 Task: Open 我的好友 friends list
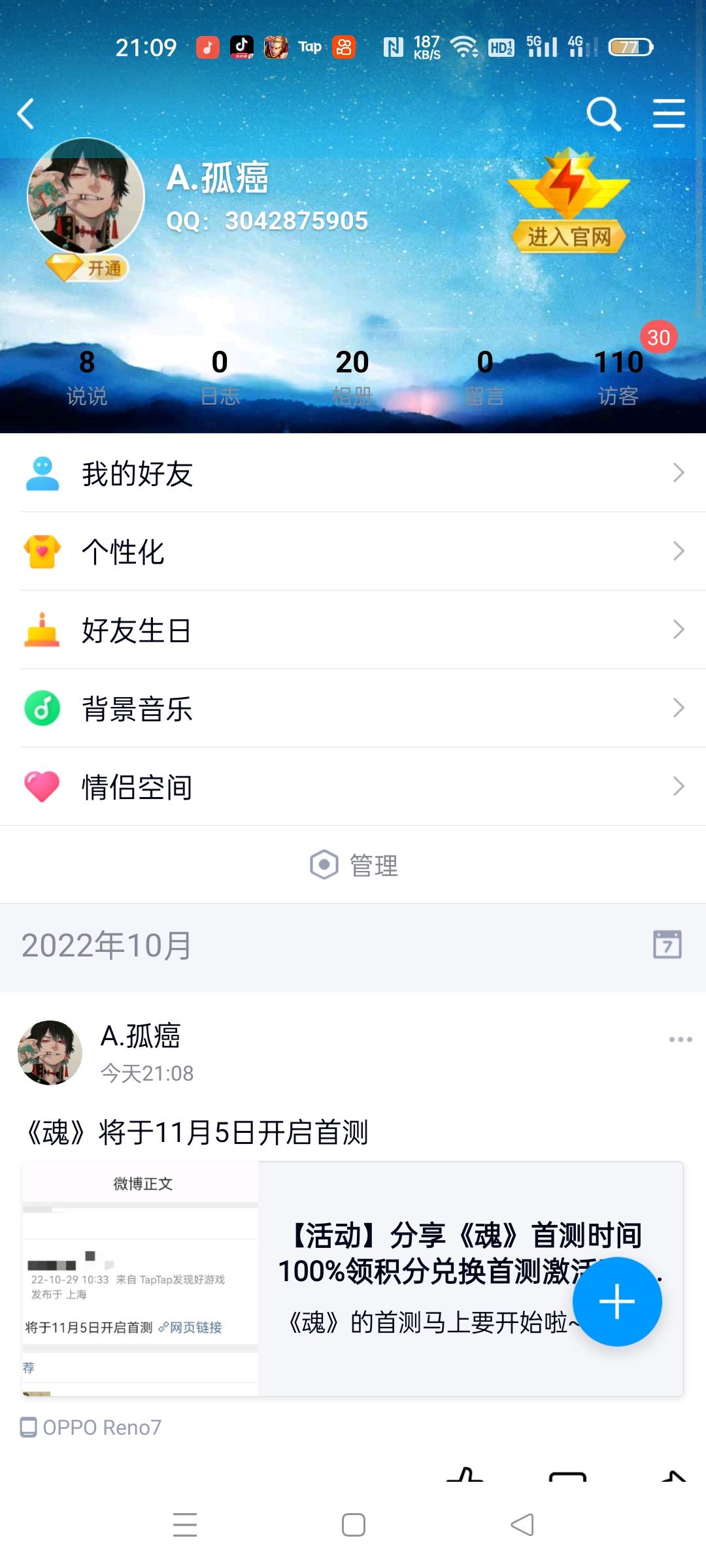[x=353, y=473]
